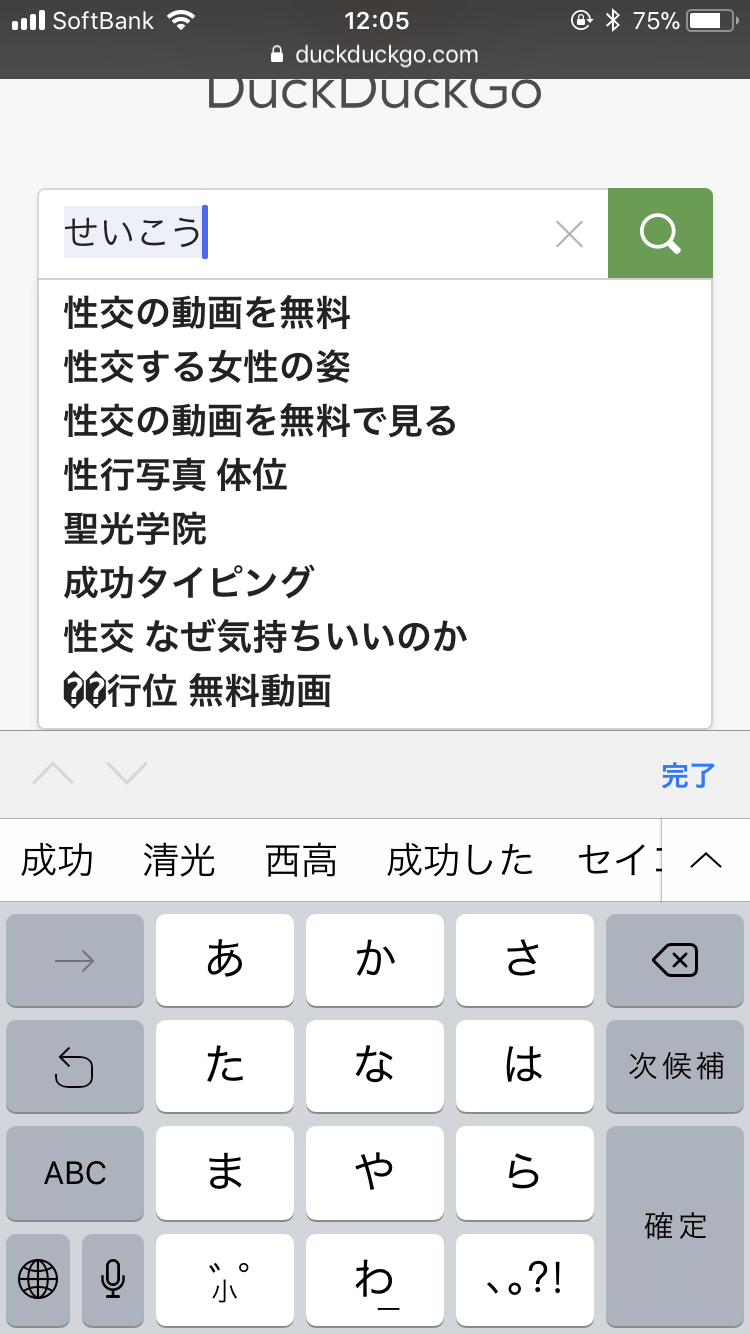Choose the 成功タイピング suggestion
This screenshot has height=1334, width=750.
(x=189, y=582)
